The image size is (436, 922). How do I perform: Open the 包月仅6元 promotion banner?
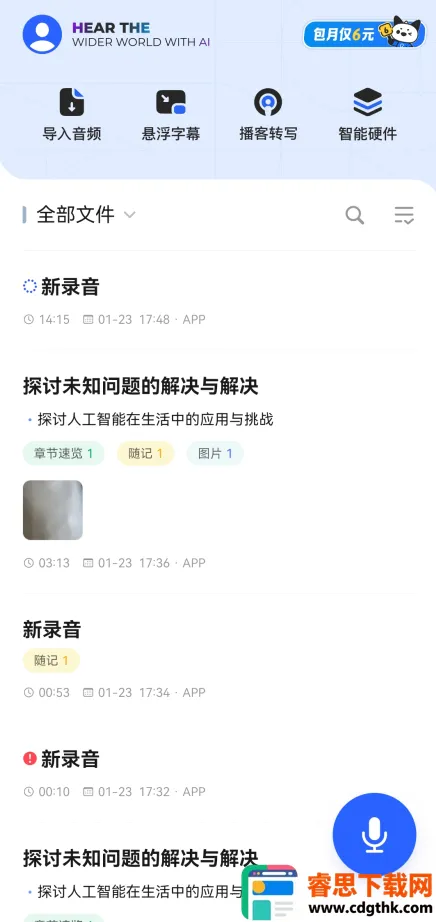[x=364, y=33]
